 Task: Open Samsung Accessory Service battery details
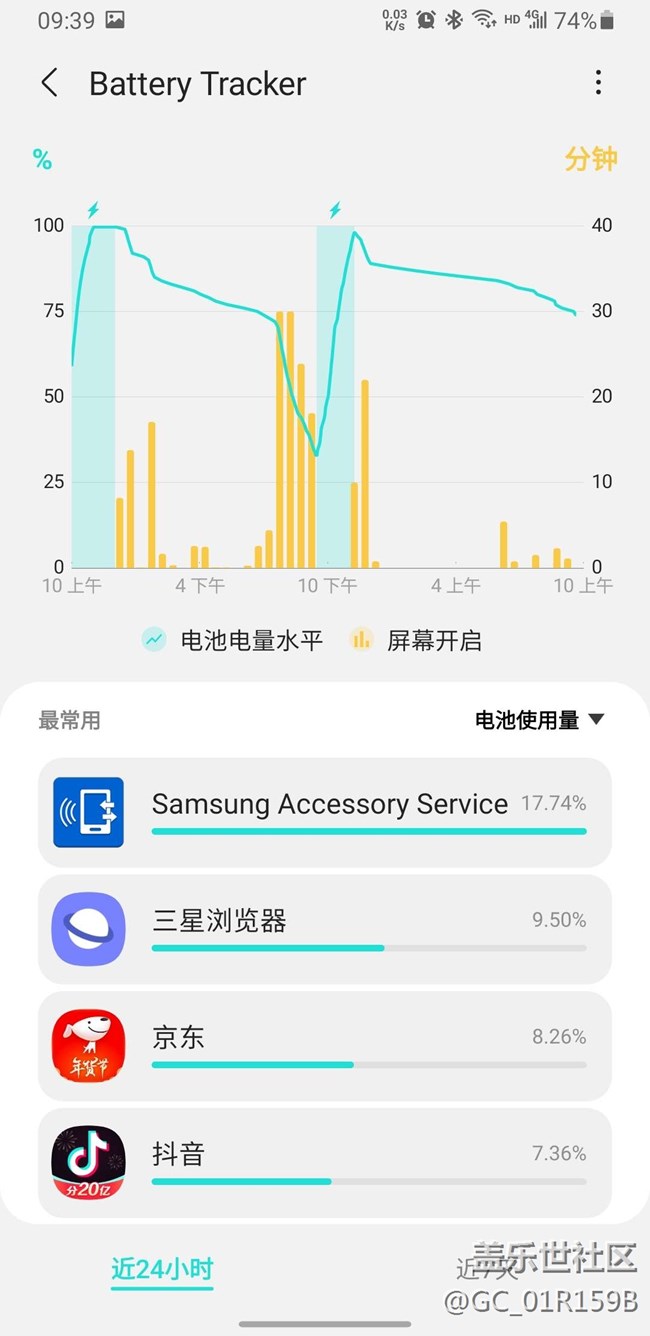(325, 812)
